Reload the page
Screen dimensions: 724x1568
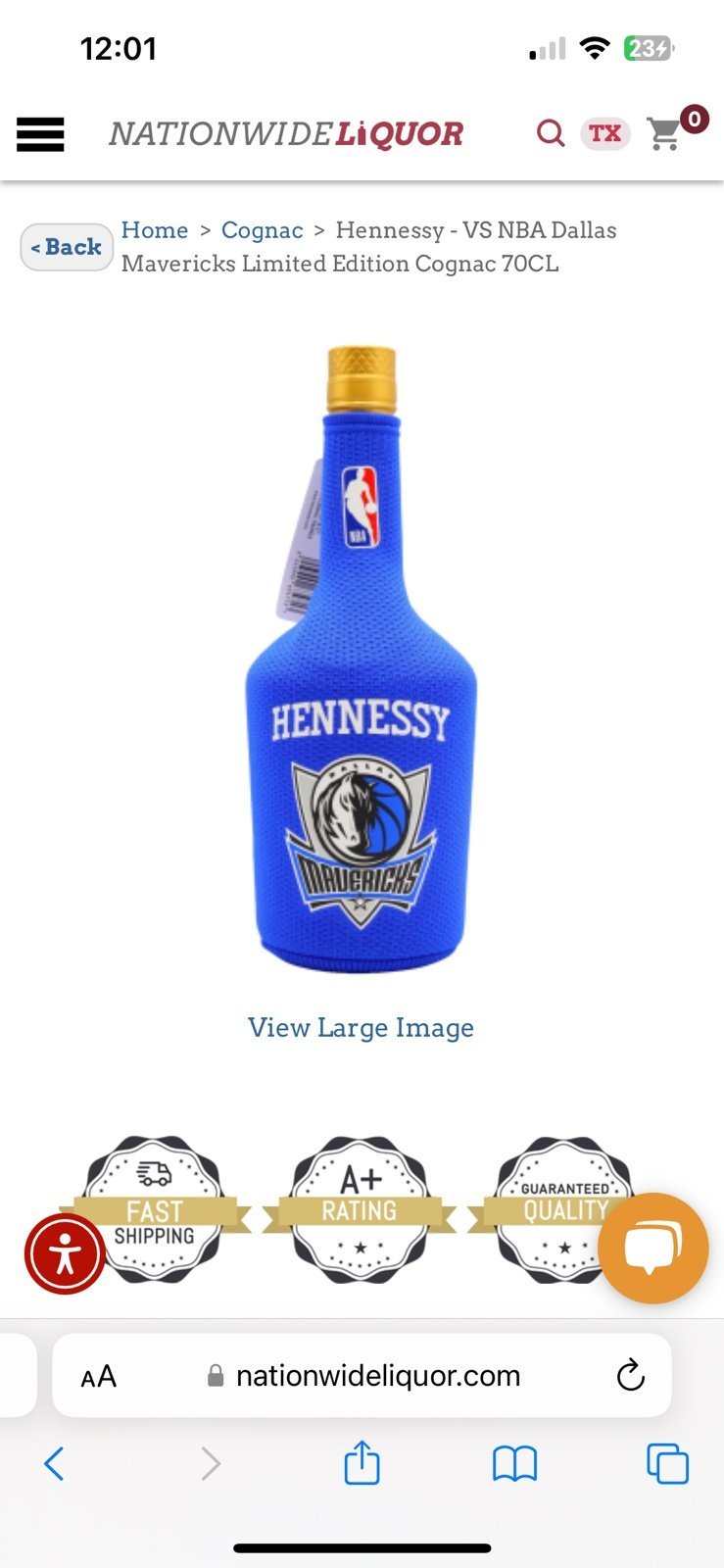(630, 1375)
